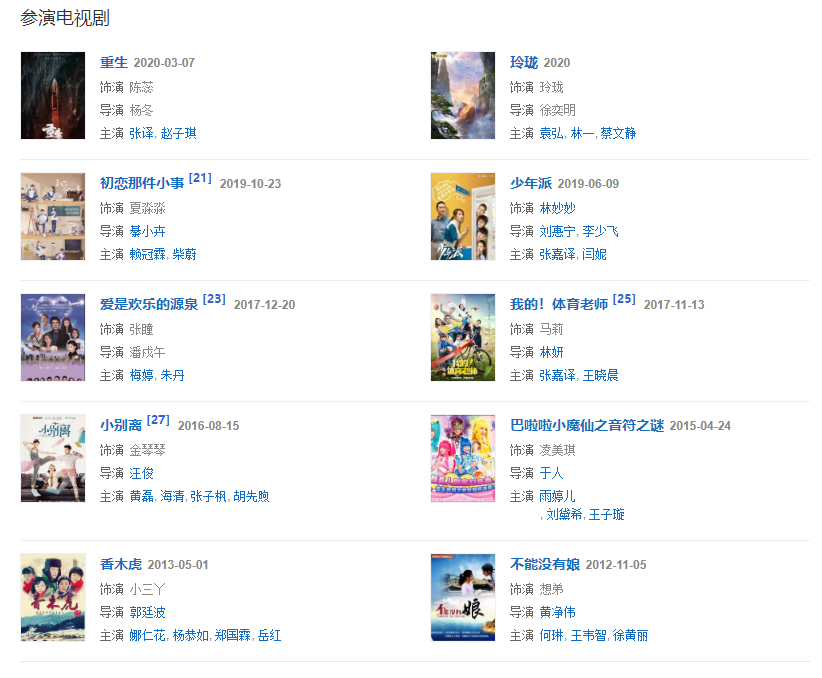Open 少年派 drama title link
Viewport: 822px width, 678px height.
pyautogui.click(x=531, y=183)
